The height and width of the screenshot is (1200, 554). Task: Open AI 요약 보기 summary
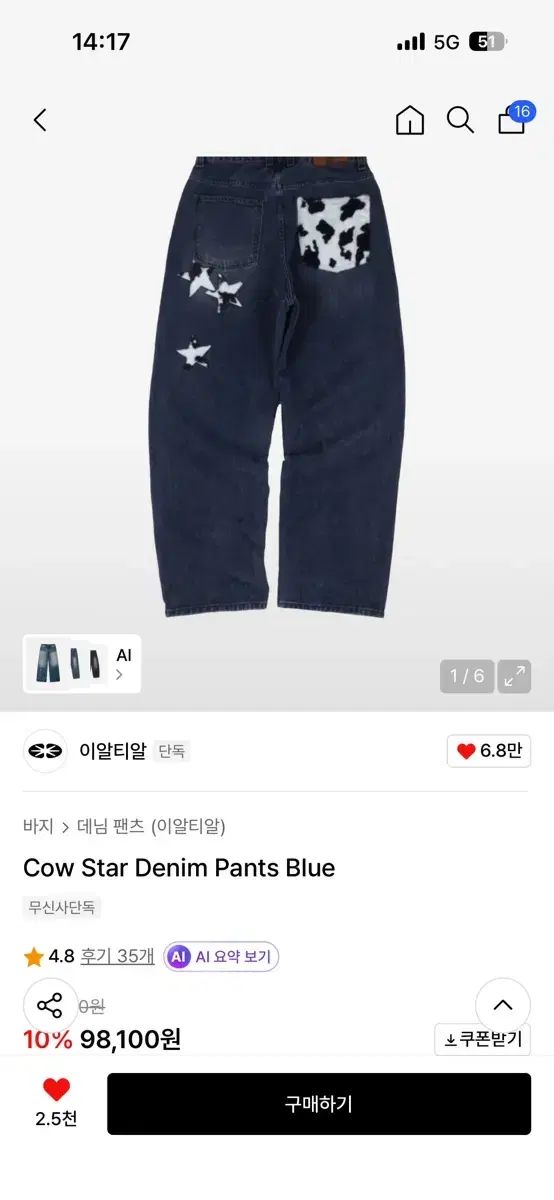(221, 957)
